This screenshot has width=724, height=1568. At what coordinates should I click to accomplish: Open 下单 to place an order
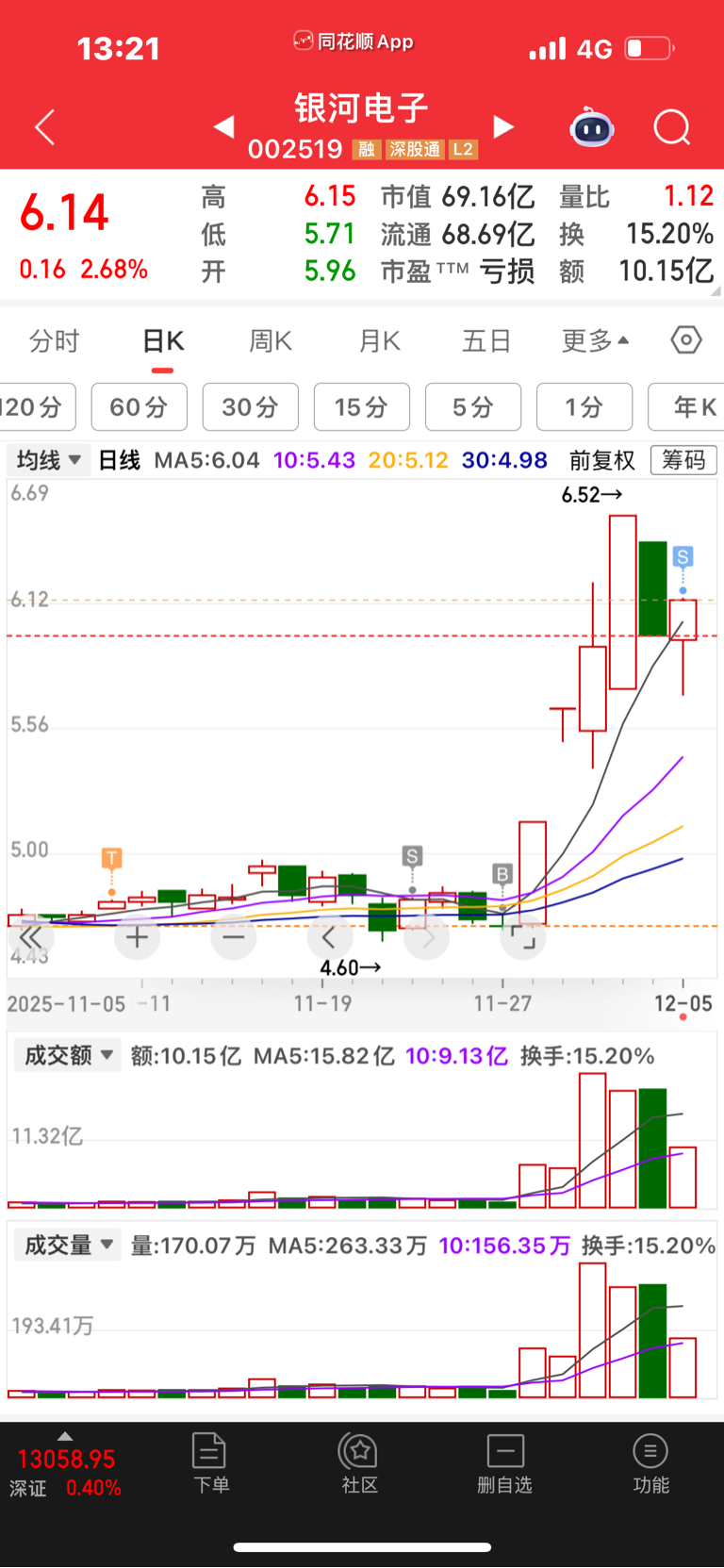pyautogui.click(x=210, y=1462)
